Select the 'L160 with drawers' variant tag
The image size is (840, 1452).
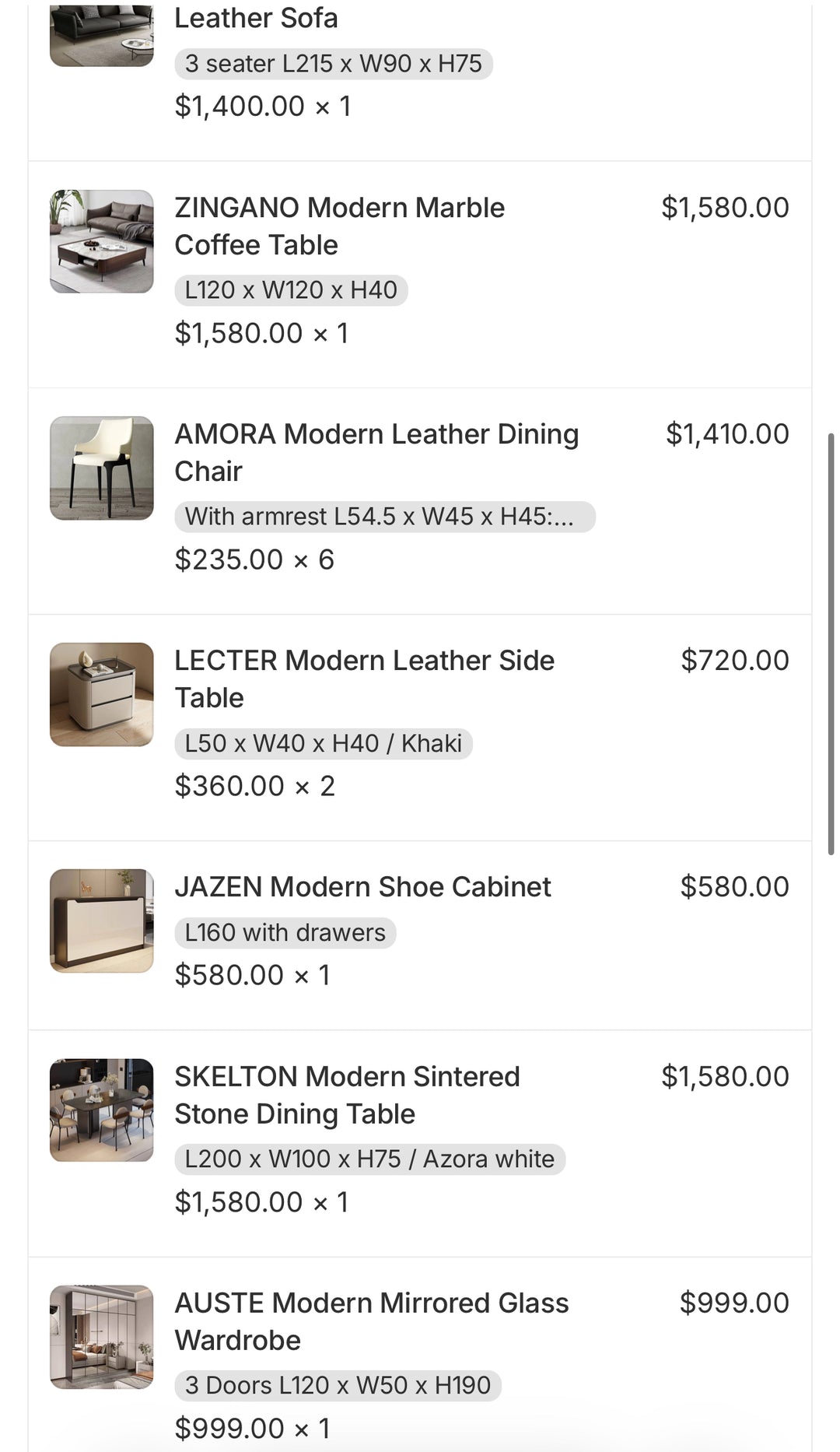coord(285,932)
